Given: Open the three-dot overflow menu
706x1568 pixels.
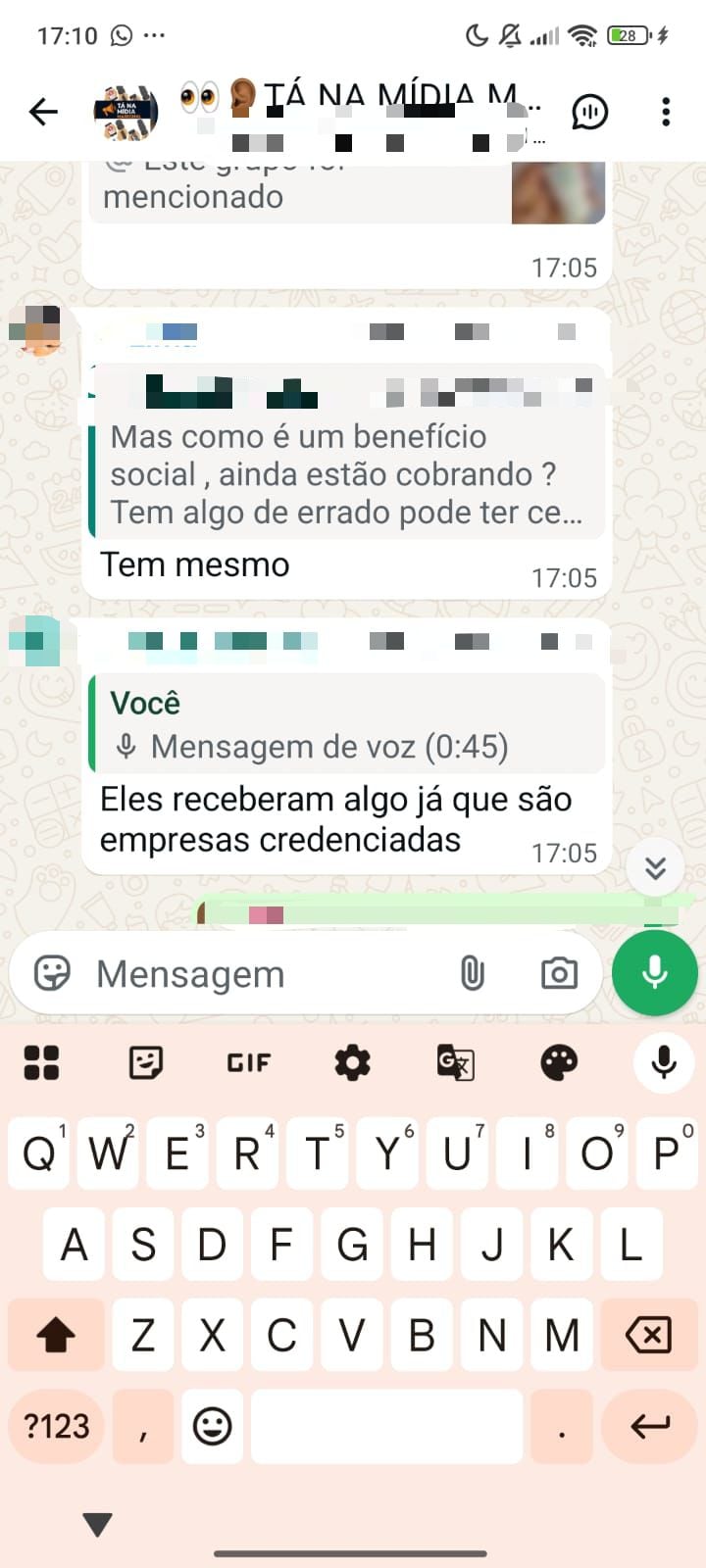Looking at the screenshot, I should point(666,112).
